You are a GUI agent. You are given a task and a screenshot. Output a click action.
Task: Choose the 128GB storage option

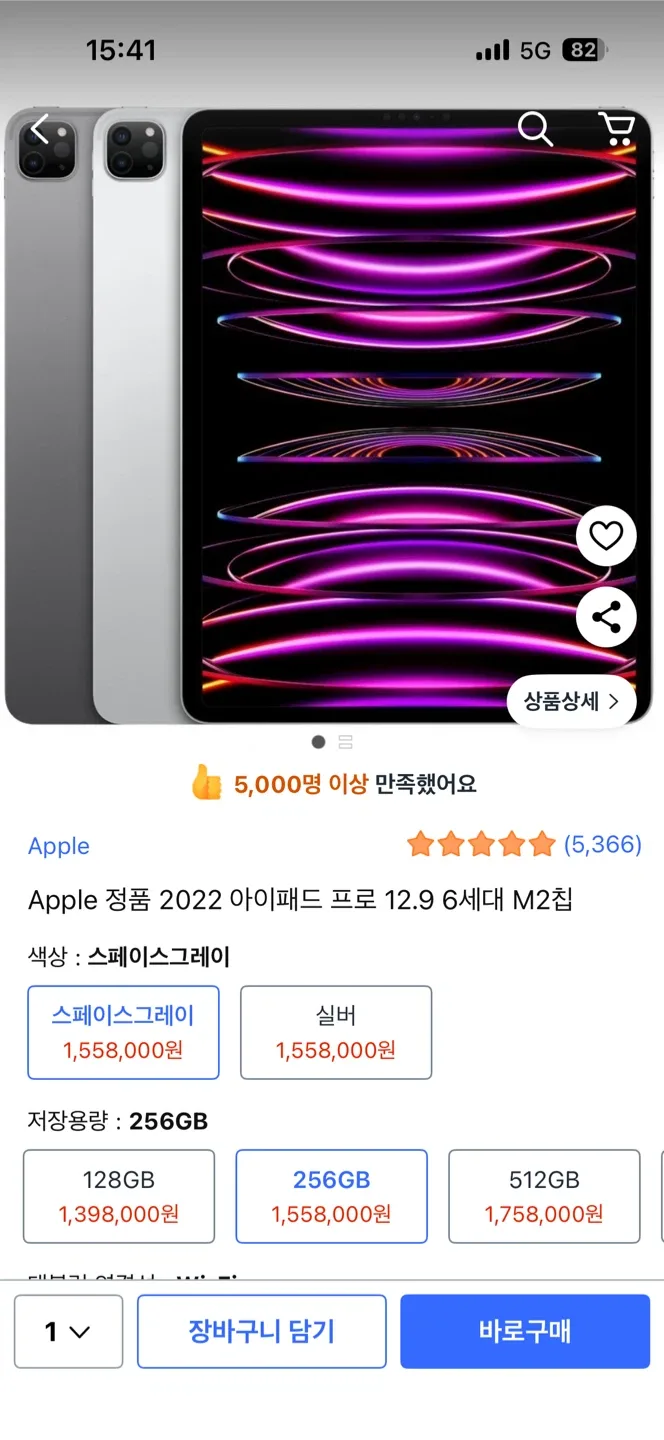click(119, 1196)
